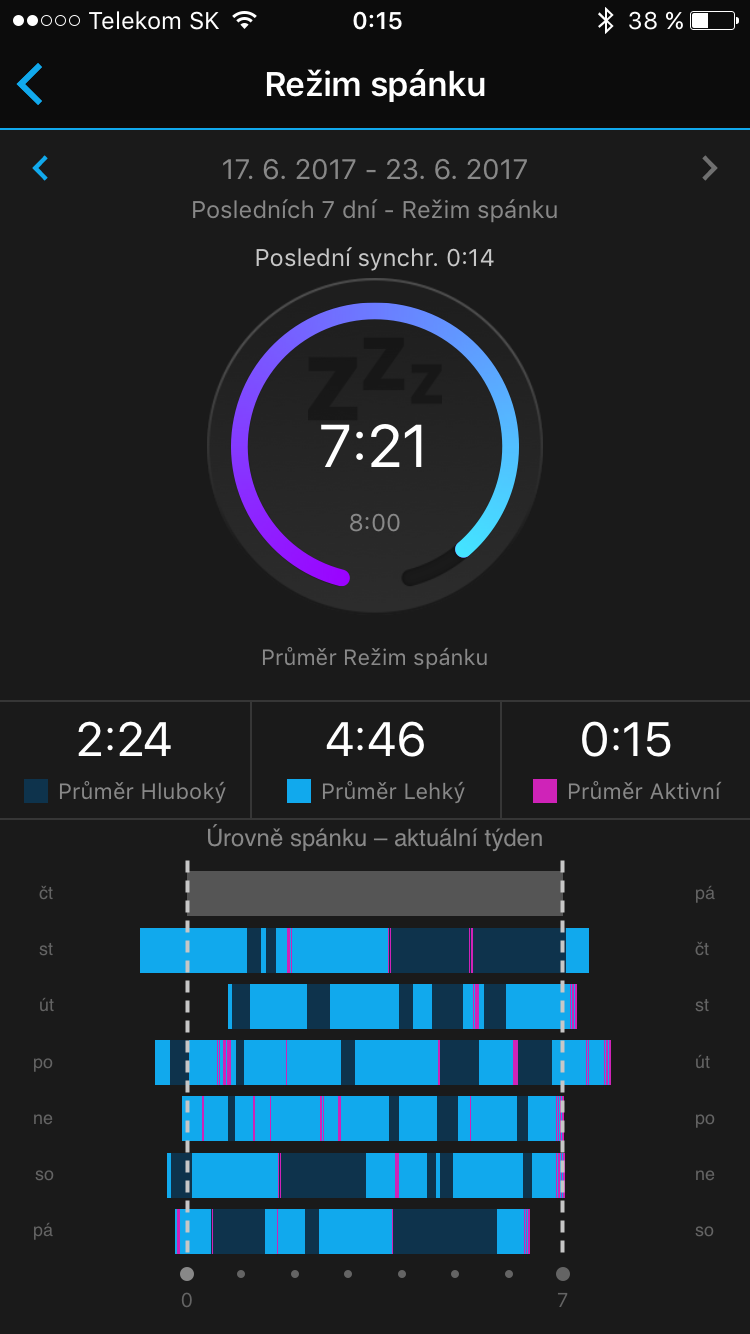
Task: Expand the date range 17. 6. 2017 - 23. 6. 2017
Action: tap(375, 169)
